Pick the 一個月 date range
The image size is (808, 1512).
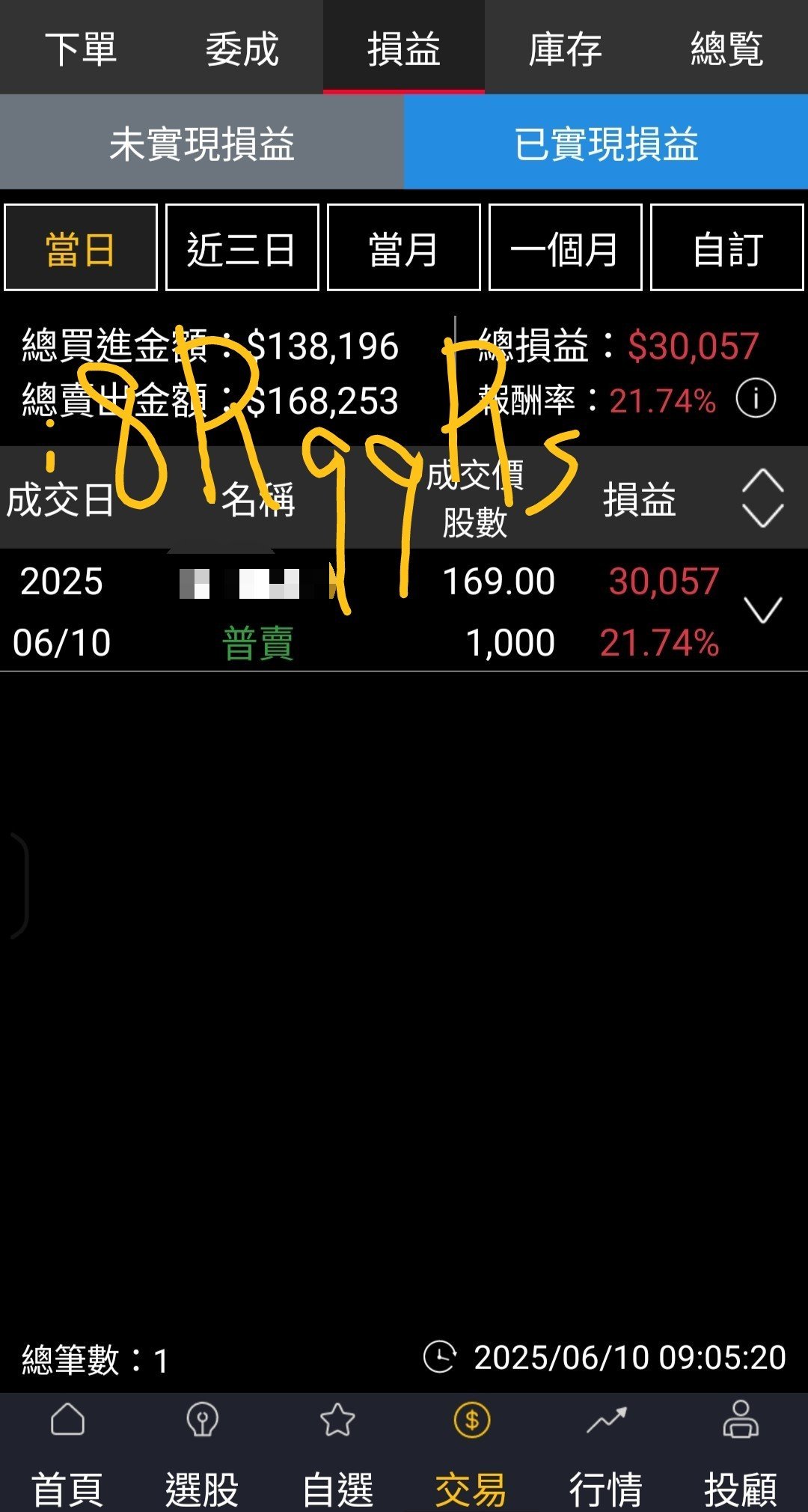pyautogui.click(x=566, y=248)
